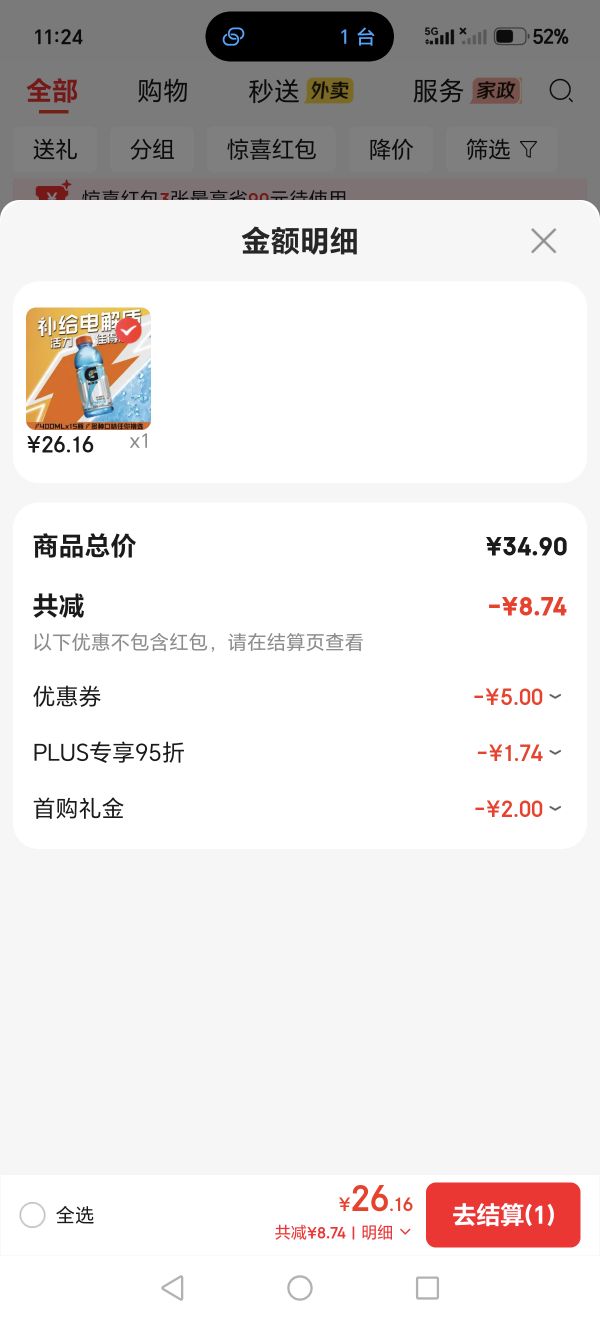Expand the 首购礼金 discount row
Image resolution: width=600 pixels, height=1320 pixels.
(x=298, y=809)
